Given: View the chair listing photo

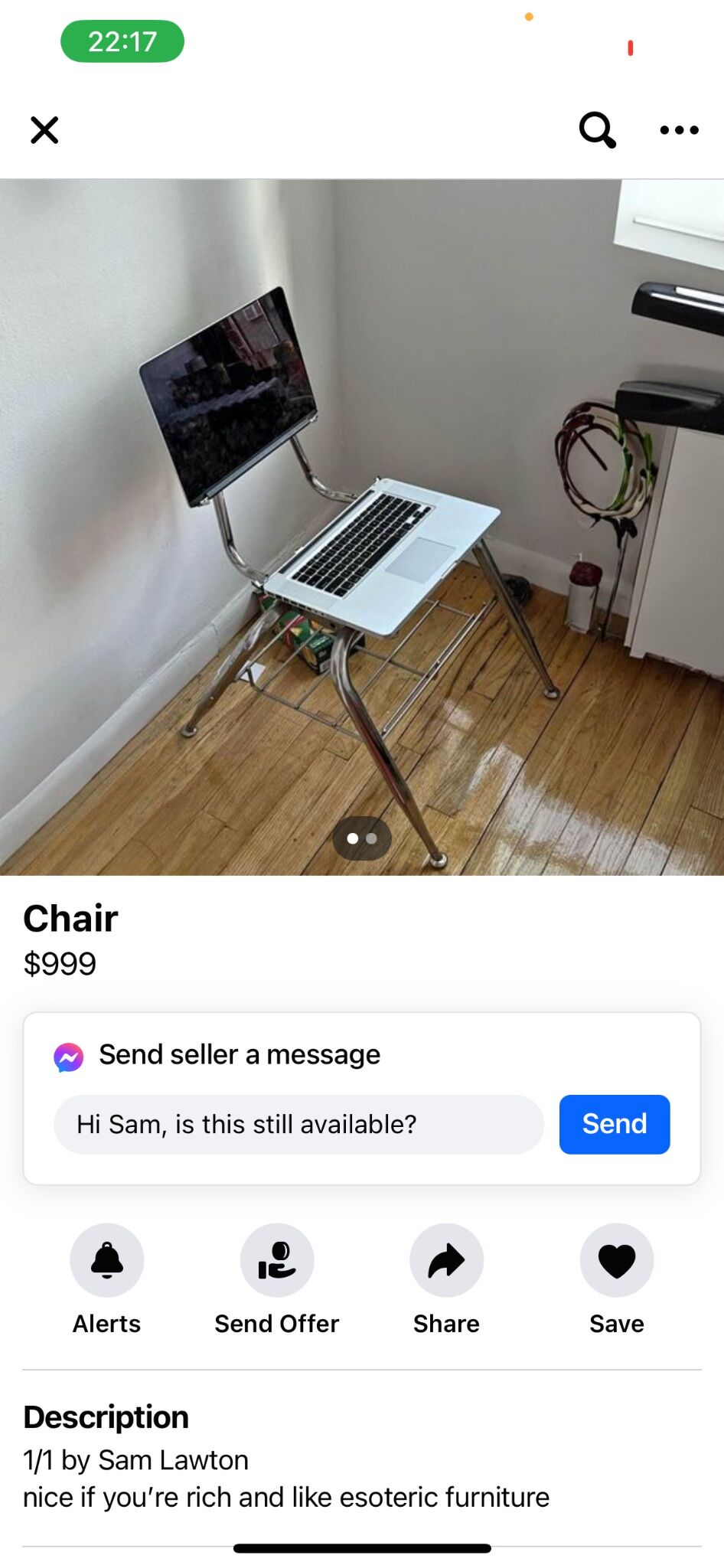Looking at the screenshot, I should (362, 528).
